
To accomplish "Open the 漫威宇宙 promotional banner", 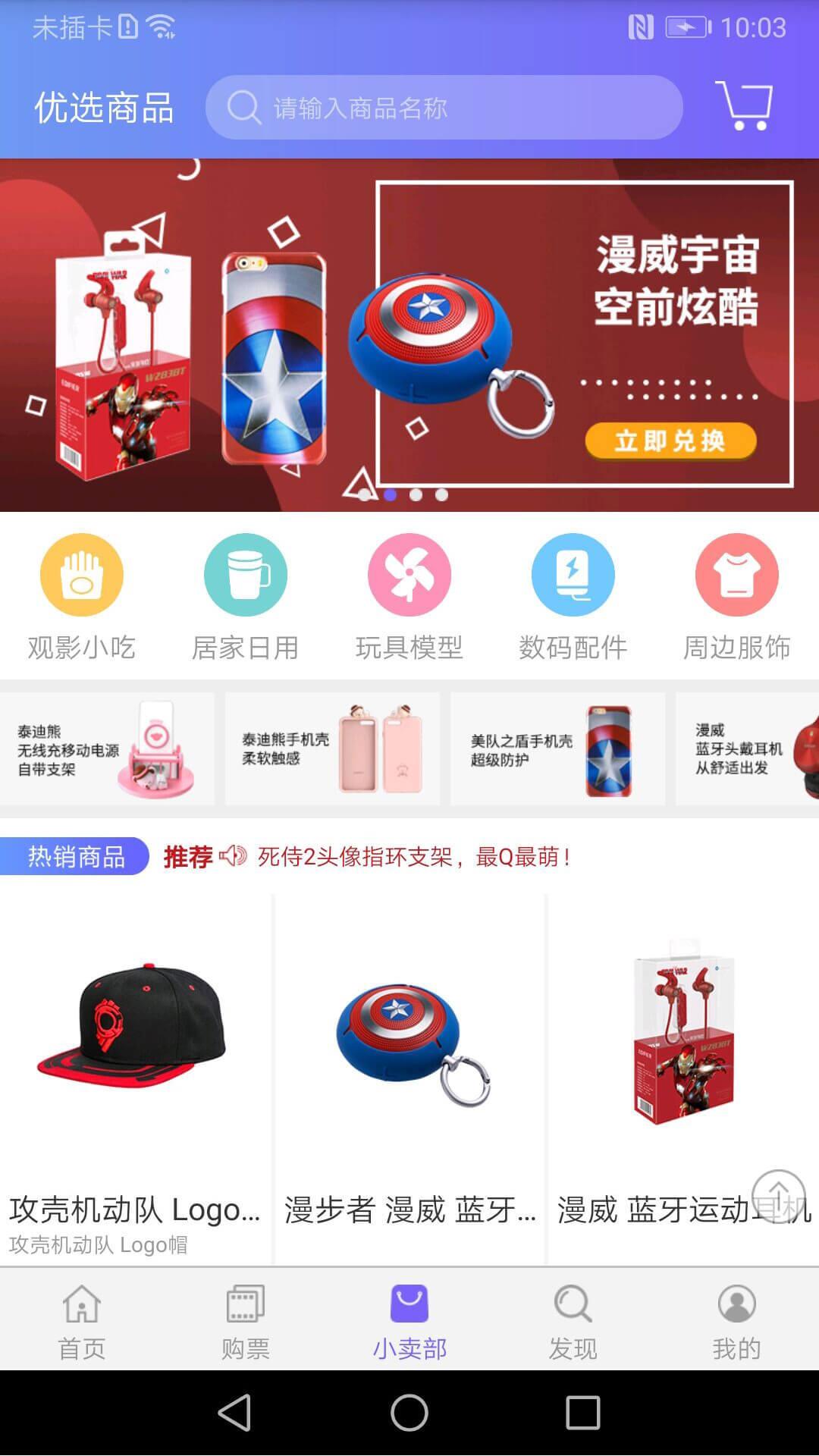I will point(409,334).
